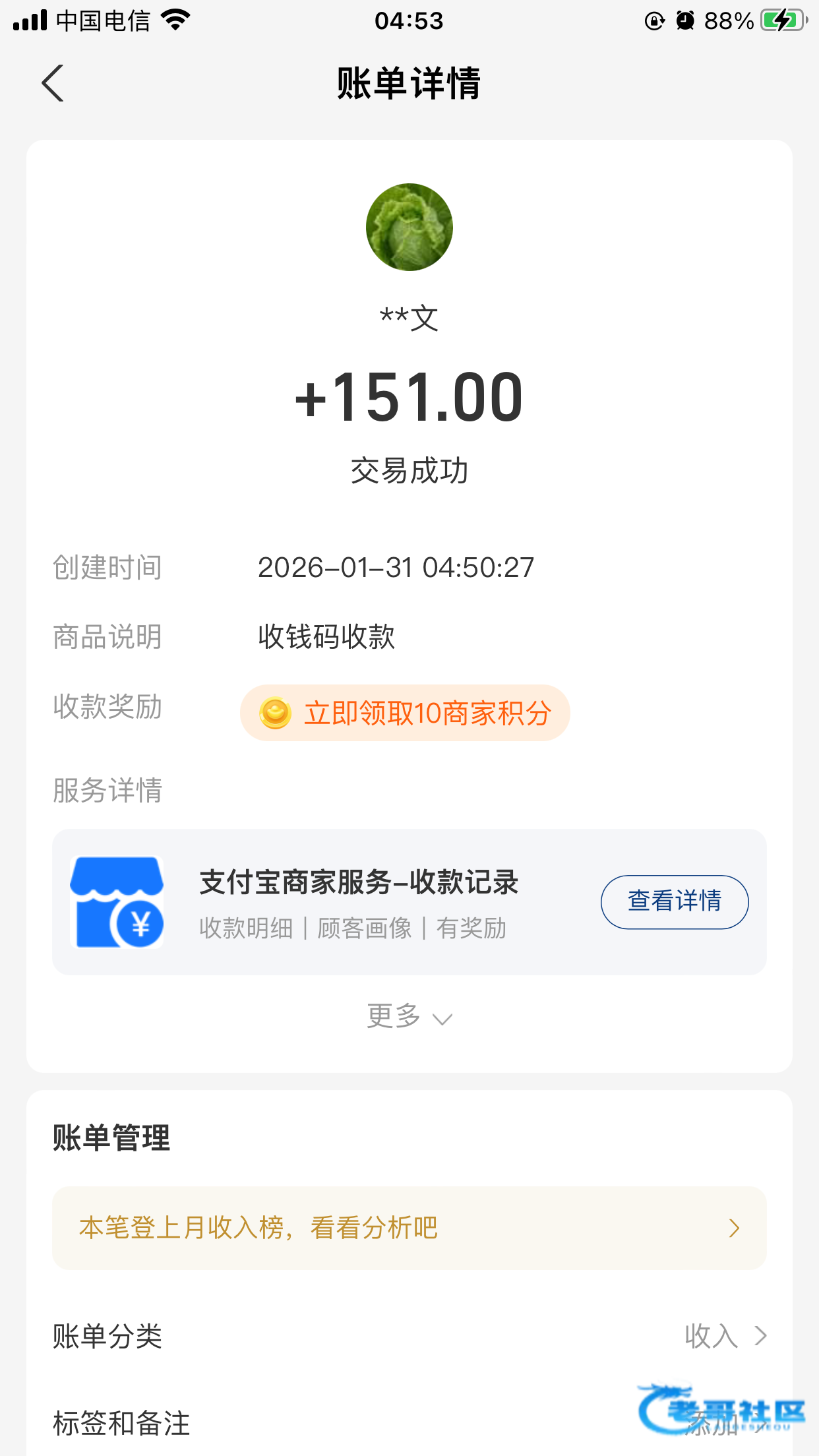Open 本笔登上月收入榜 analysis banner
Viewport: 819px width, 1456px height.
point(409,1228)
